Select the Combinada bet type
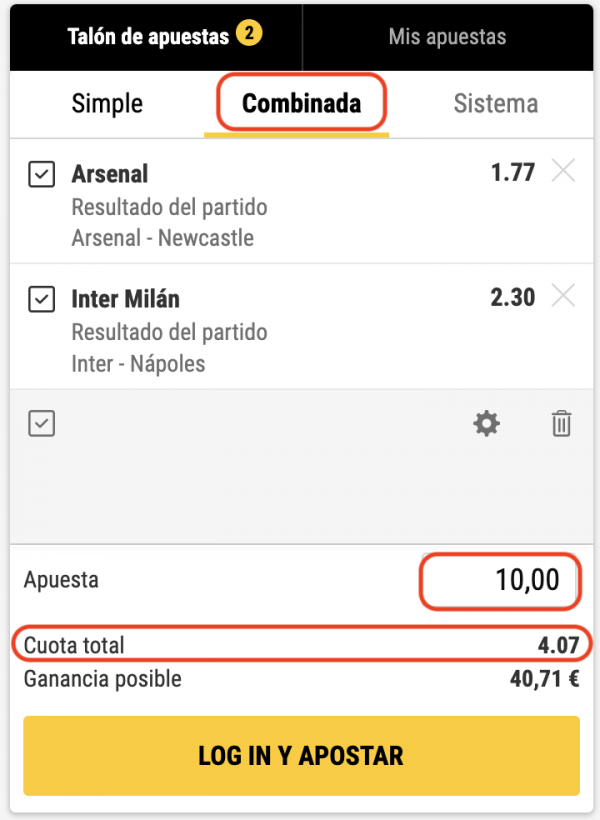600x820 pixels. point(301,103)
